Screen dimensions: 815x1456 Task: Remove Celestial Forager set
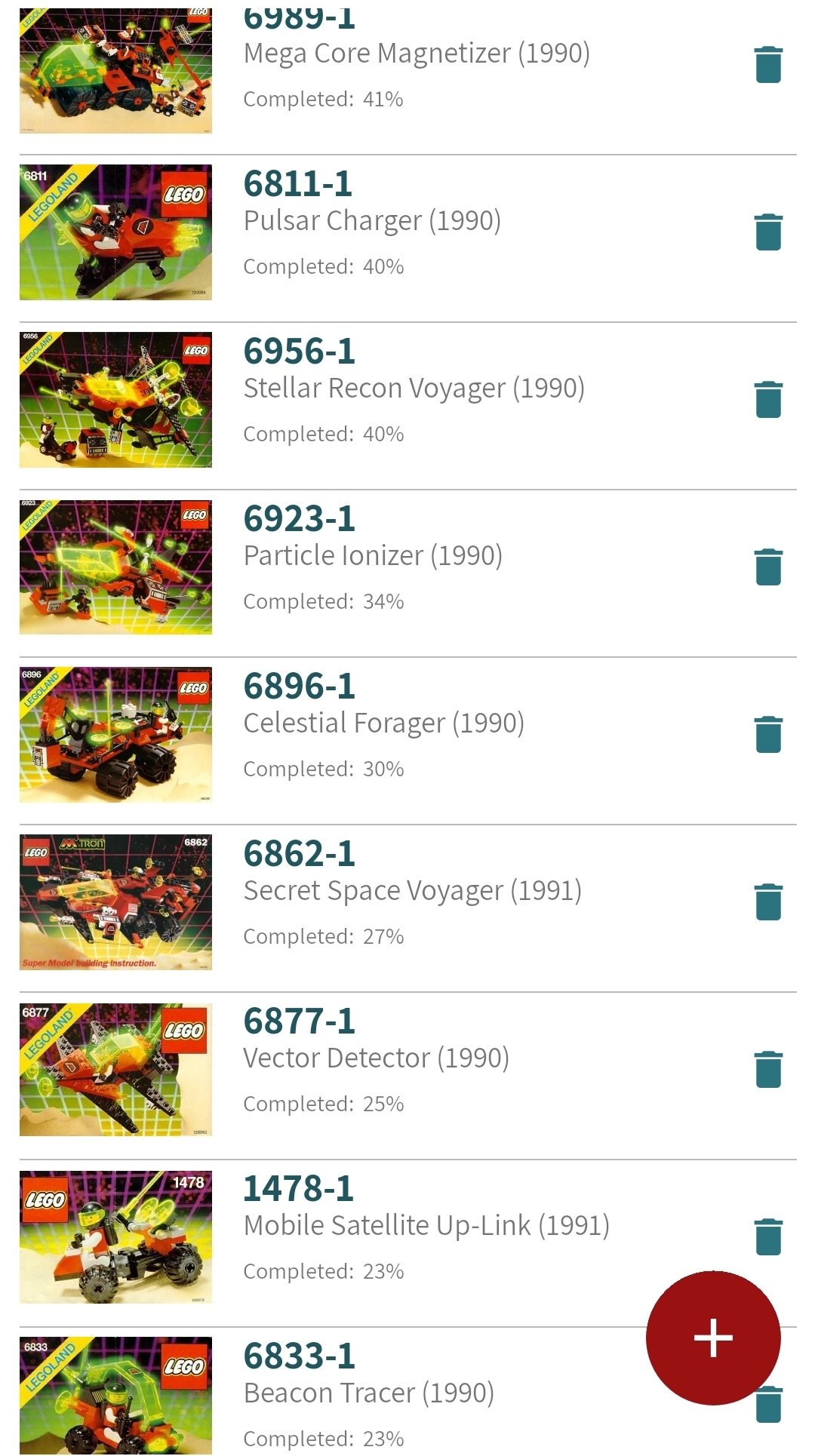(768, 735)
